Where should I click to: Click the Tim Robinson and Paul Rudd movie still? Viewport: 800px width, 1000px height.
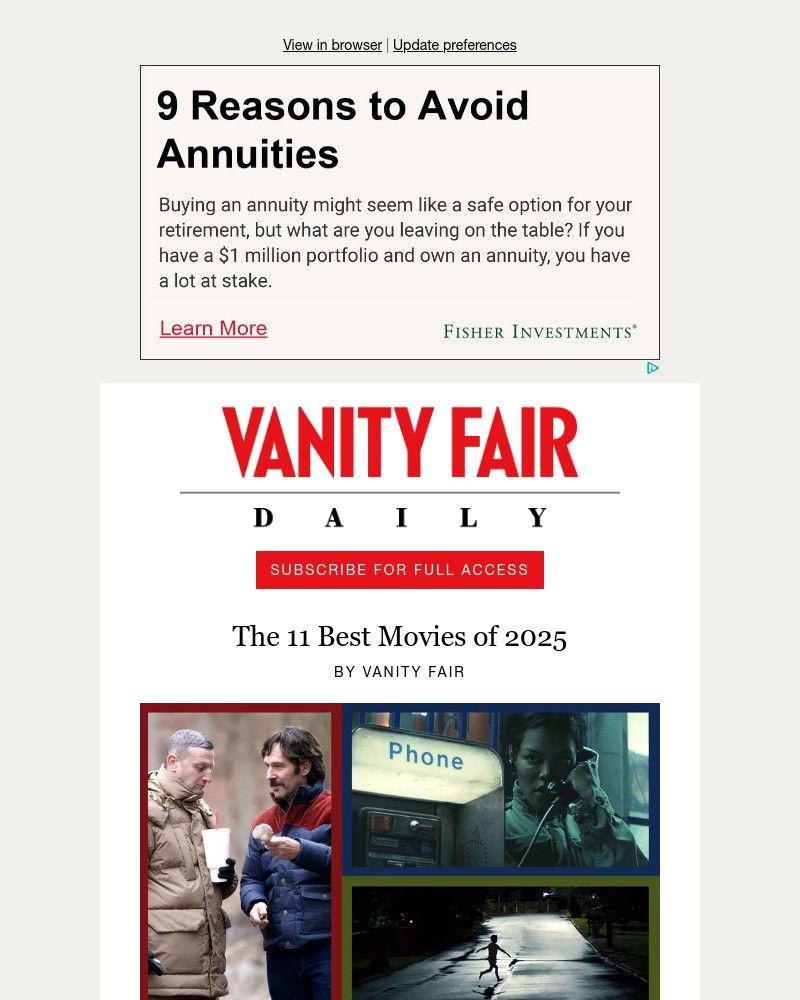pos(237,850)
